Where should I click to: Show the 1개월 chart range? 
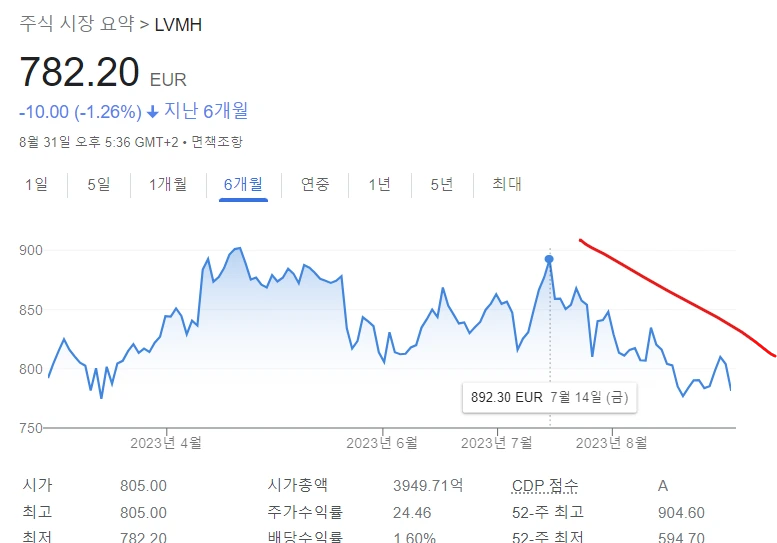click(x=168, y=184)
